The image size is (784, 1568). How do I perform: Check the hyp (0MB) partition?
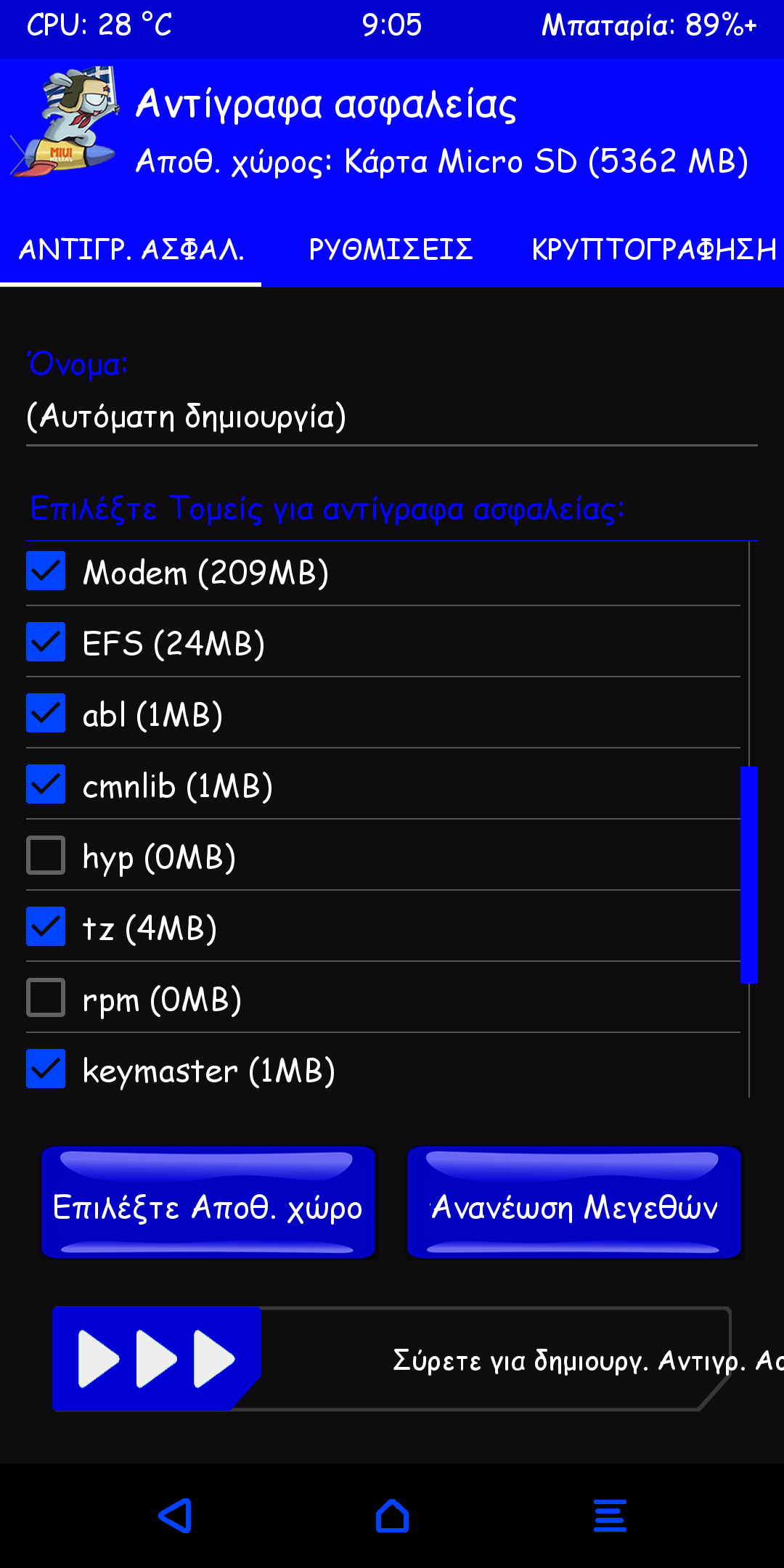46,856
